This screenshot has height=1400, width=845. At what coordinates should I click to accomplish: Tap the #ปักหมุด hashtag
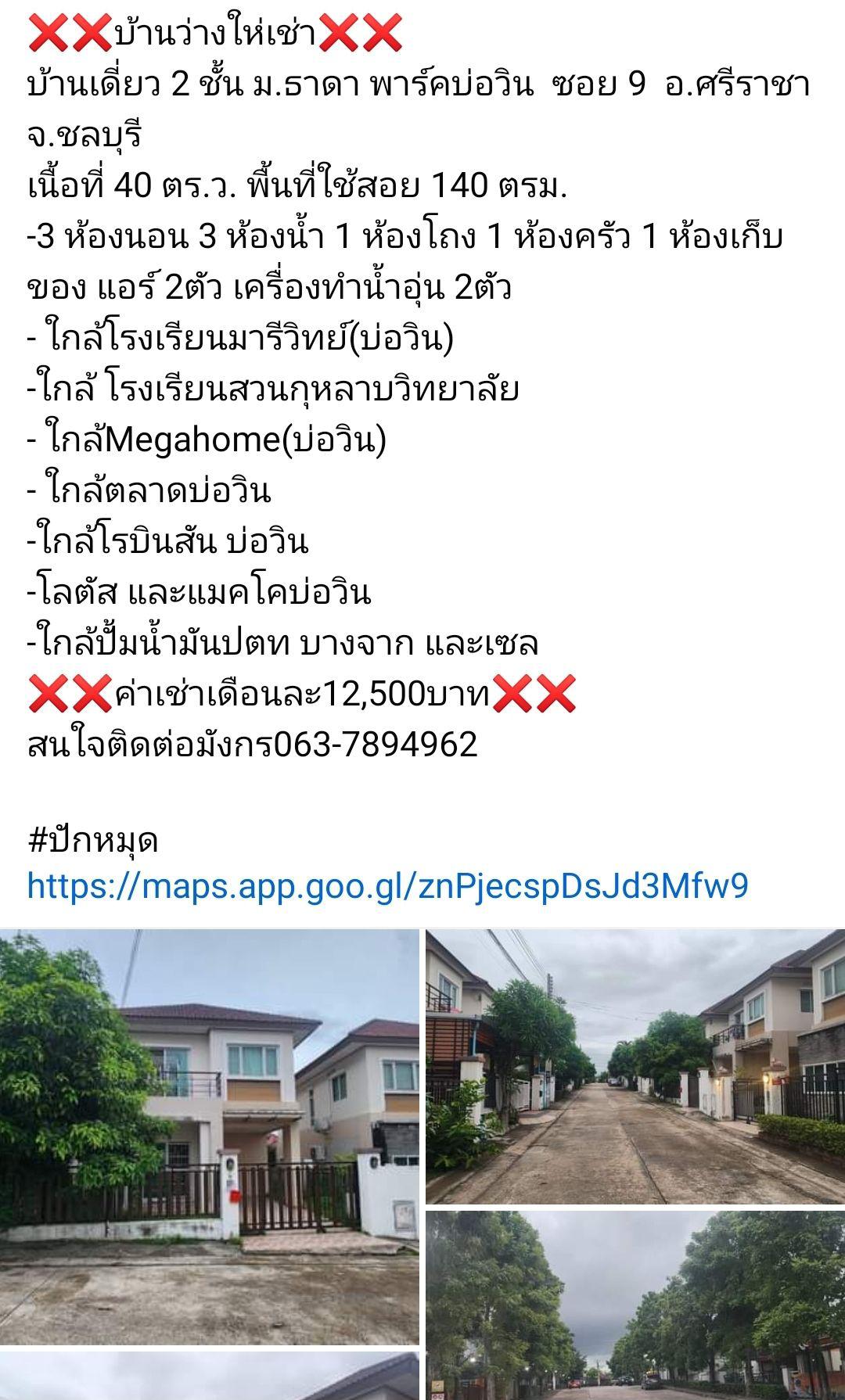92,840
